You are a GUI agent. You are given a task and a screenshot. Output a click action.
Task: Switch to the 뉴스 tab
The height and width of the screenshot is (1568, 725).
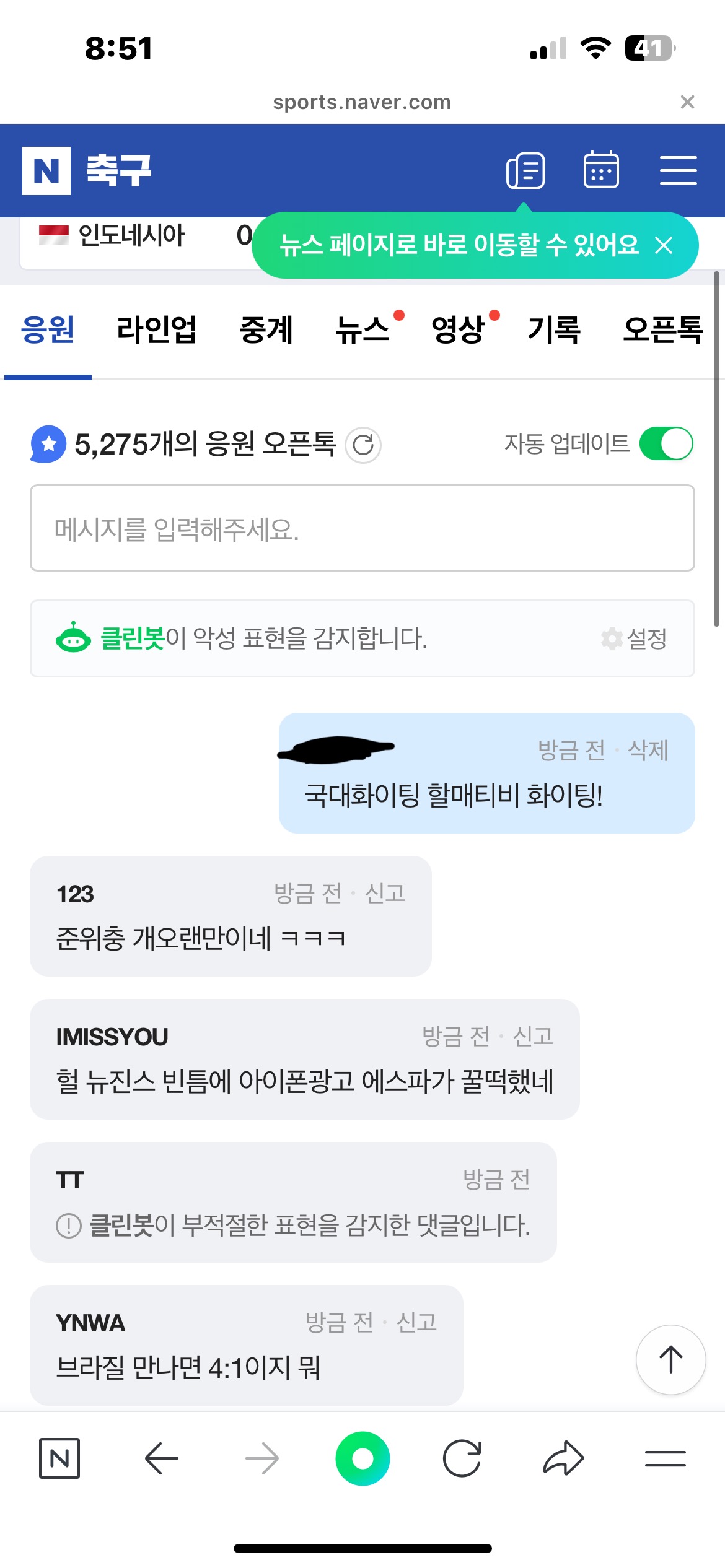pos(362,329)
